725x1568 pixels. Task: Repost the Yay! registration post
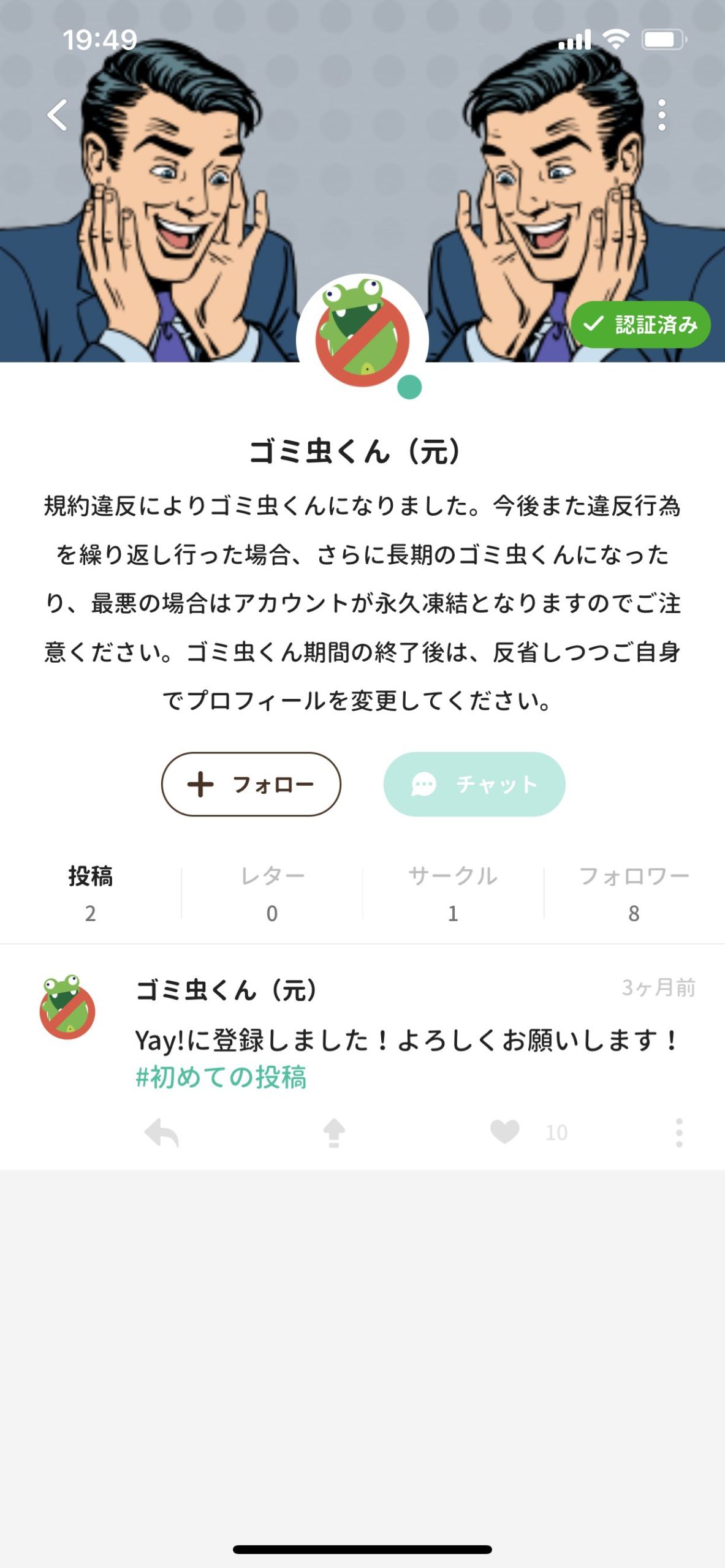334,1133
